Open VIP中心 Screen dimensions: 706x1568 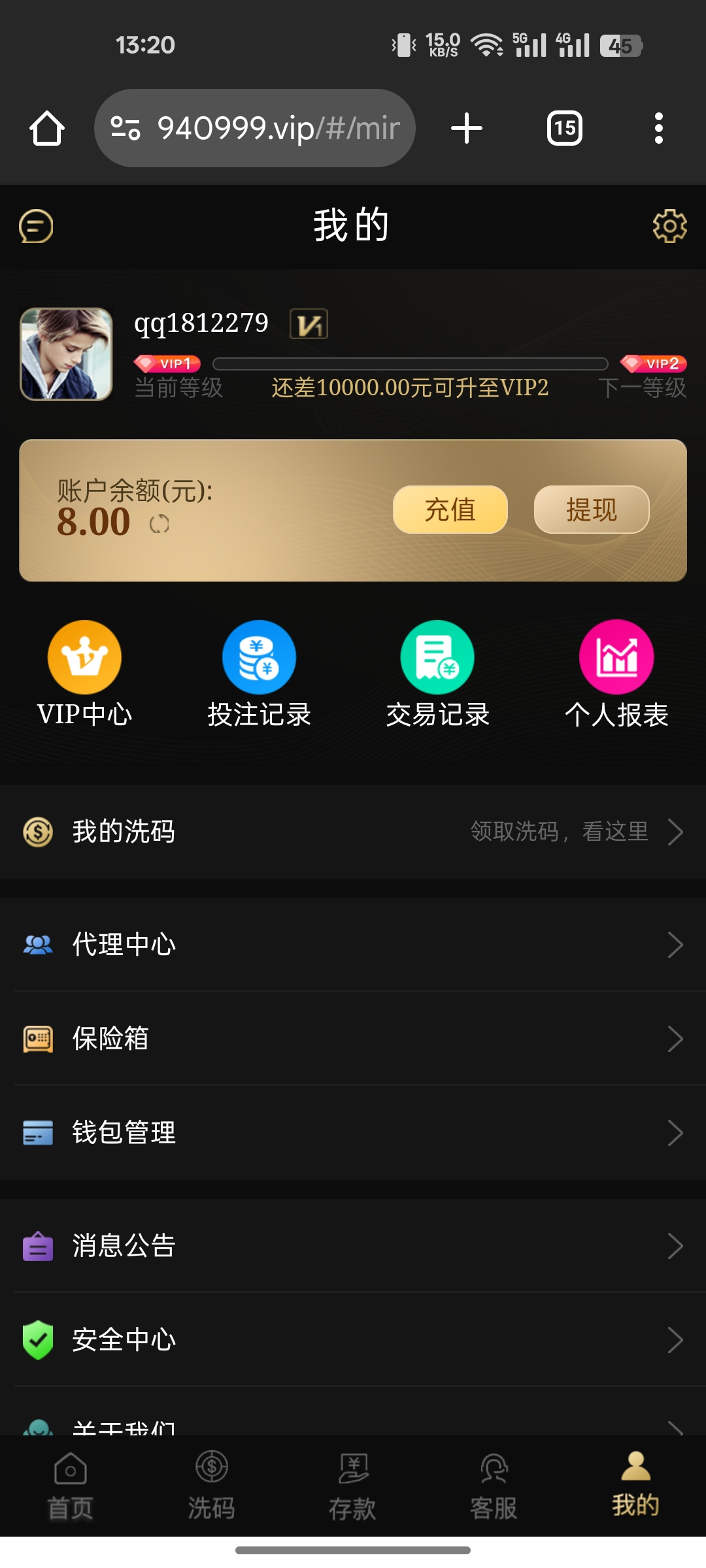click(84, 674)
